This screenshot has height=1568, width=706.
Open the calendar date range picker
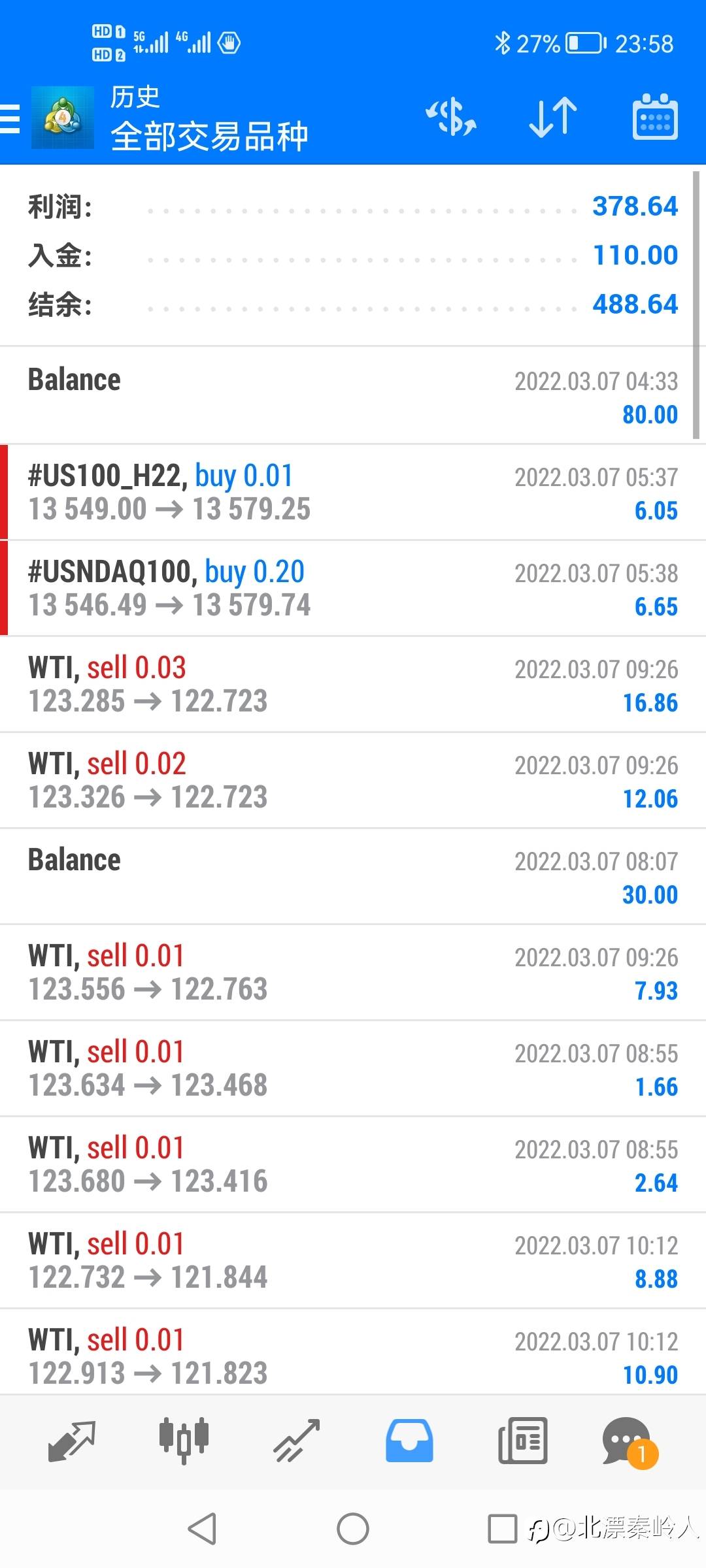pyautogui.click(x=655, y=118)
